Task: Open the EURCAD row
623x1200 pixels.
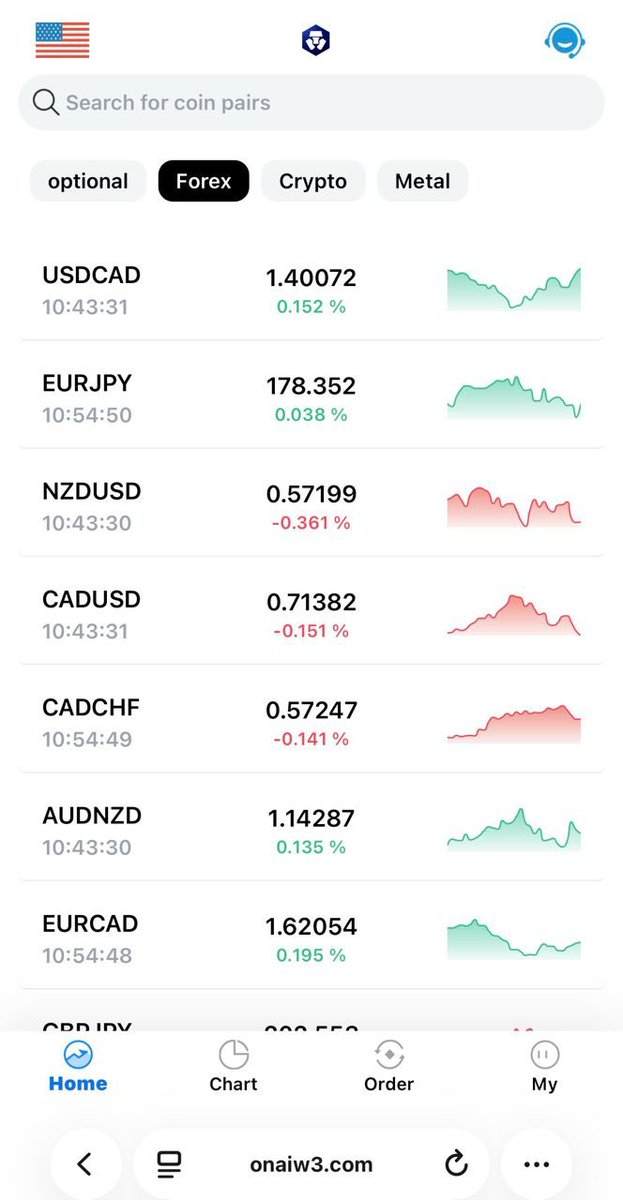Action: pos(311,937)
